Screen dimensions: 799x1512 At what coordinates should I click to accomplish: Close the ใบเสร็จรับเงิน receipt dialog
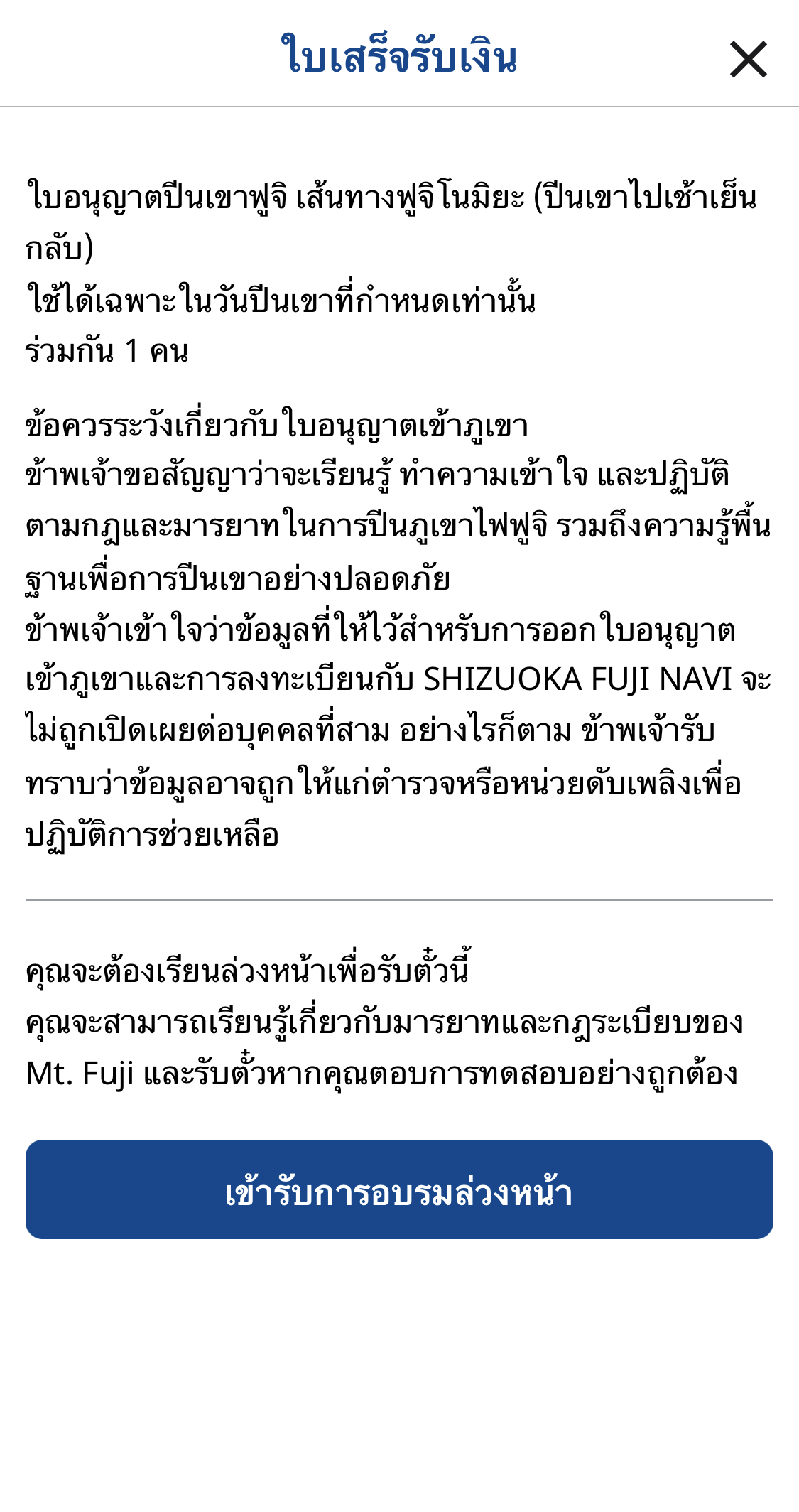click(748, 59)
